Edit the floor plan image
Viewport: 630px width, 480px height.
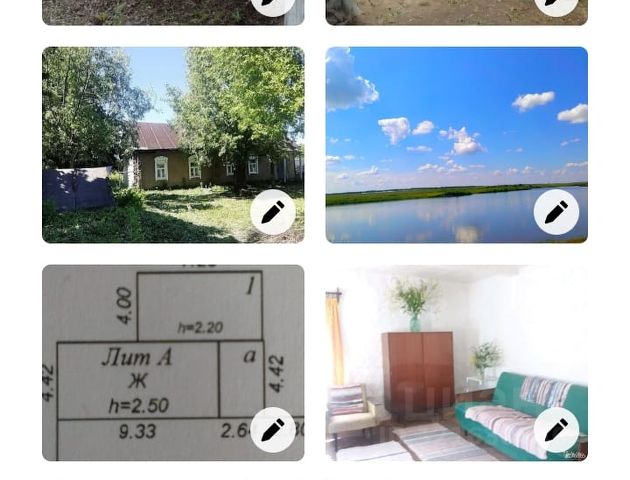(x=272, y=430)
